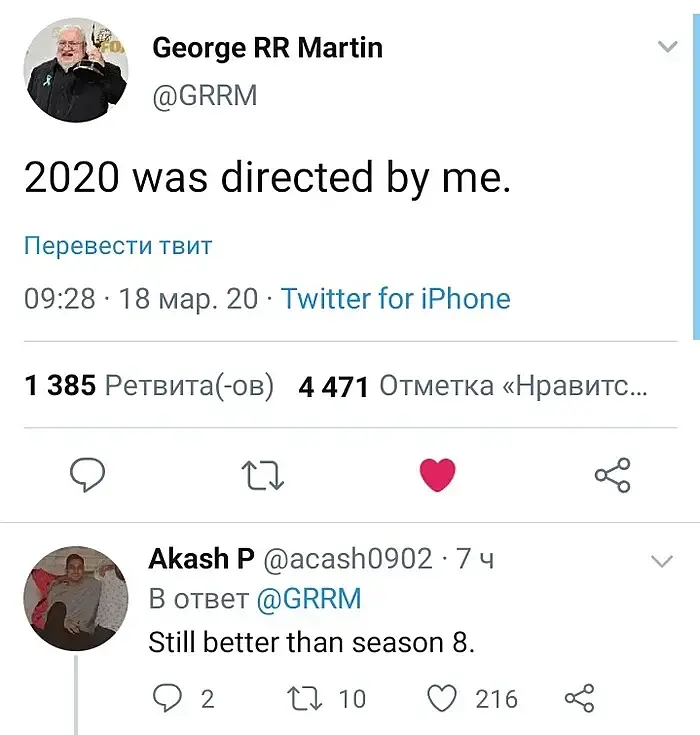Image resolution: width=700 pixels, height=735 pixels.
Task: Reply to George RR Martin's tweet
Action: click(88, 475)
